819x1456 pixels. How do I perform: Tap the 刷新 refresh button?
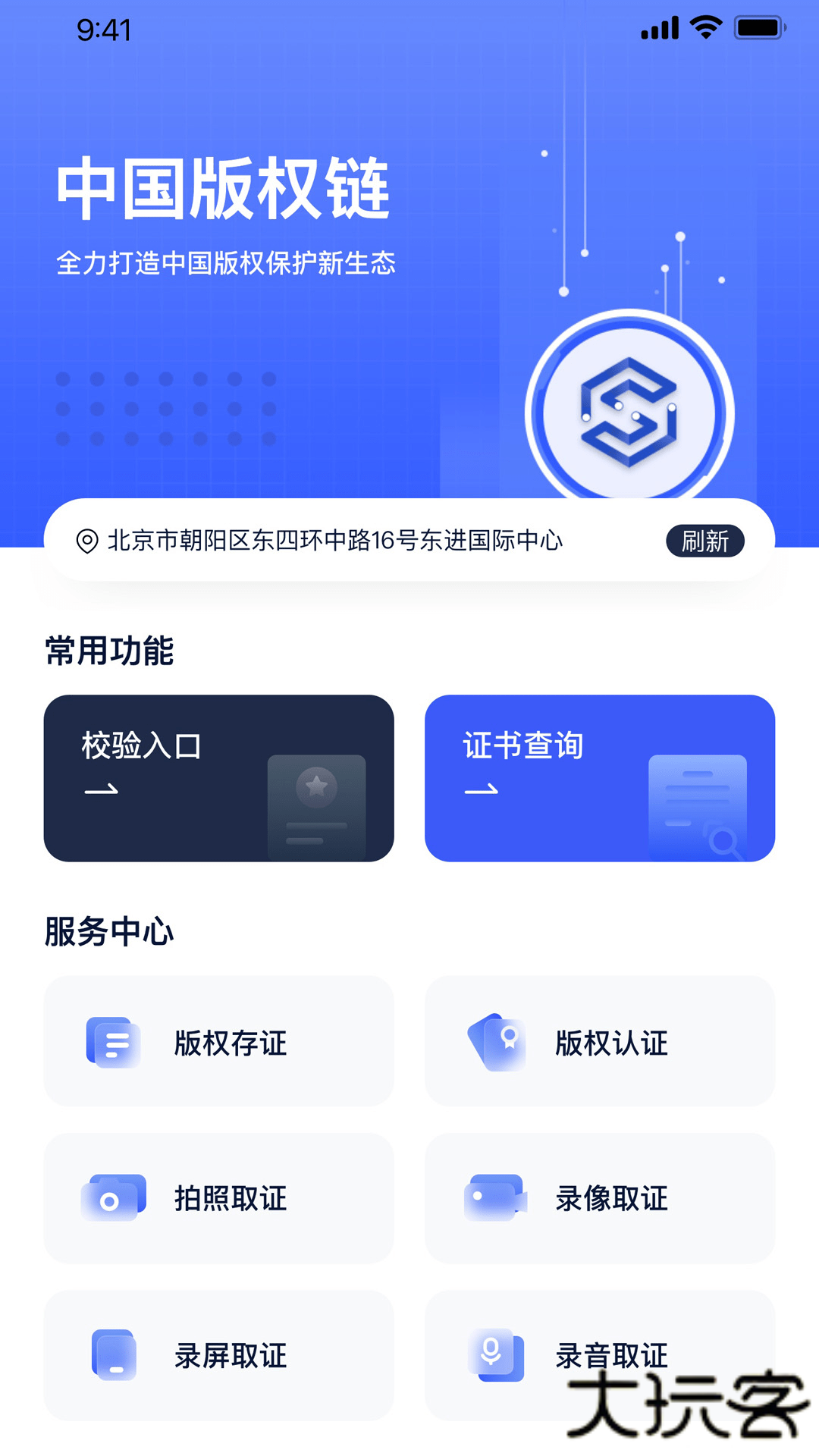[704, 540]
